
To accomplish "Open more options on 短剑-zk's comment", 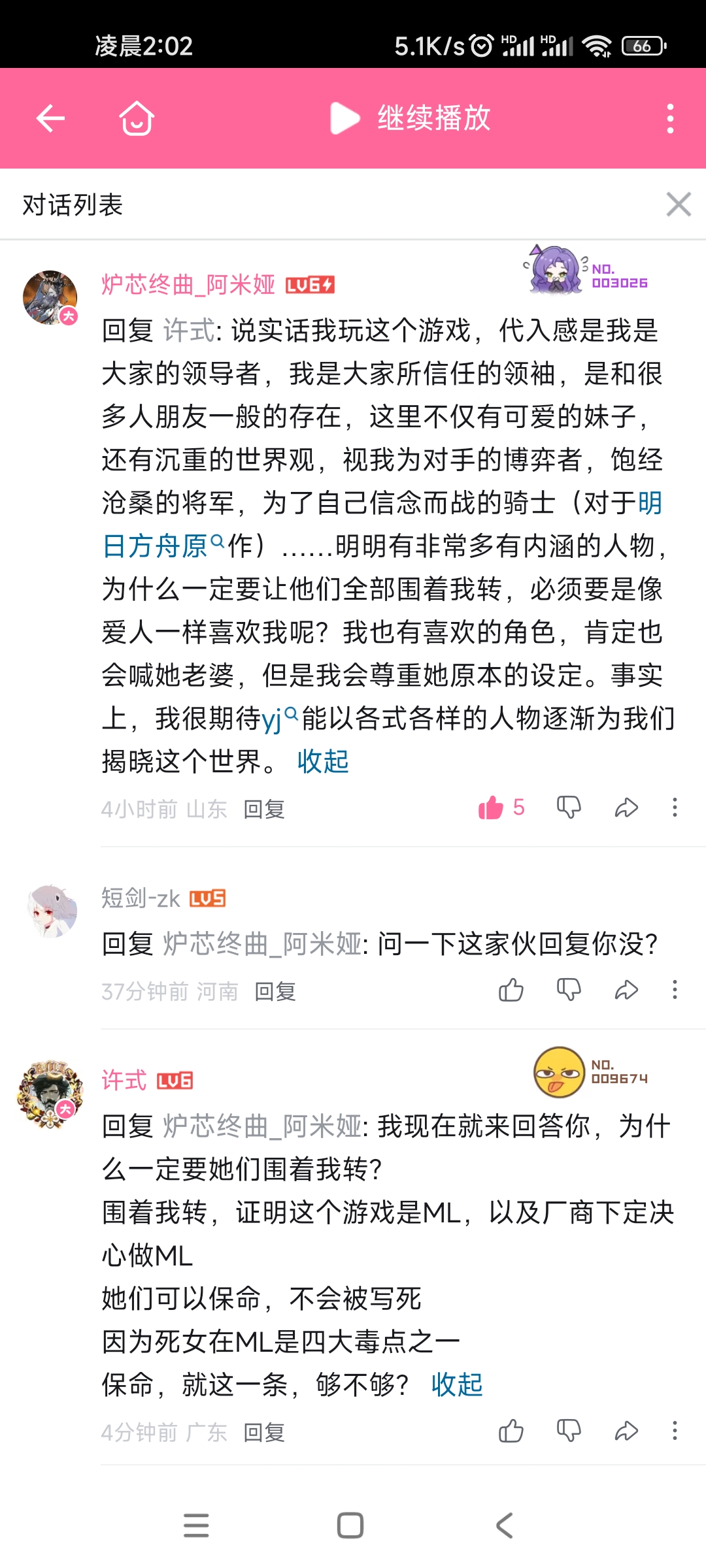I will coord(675,990).
